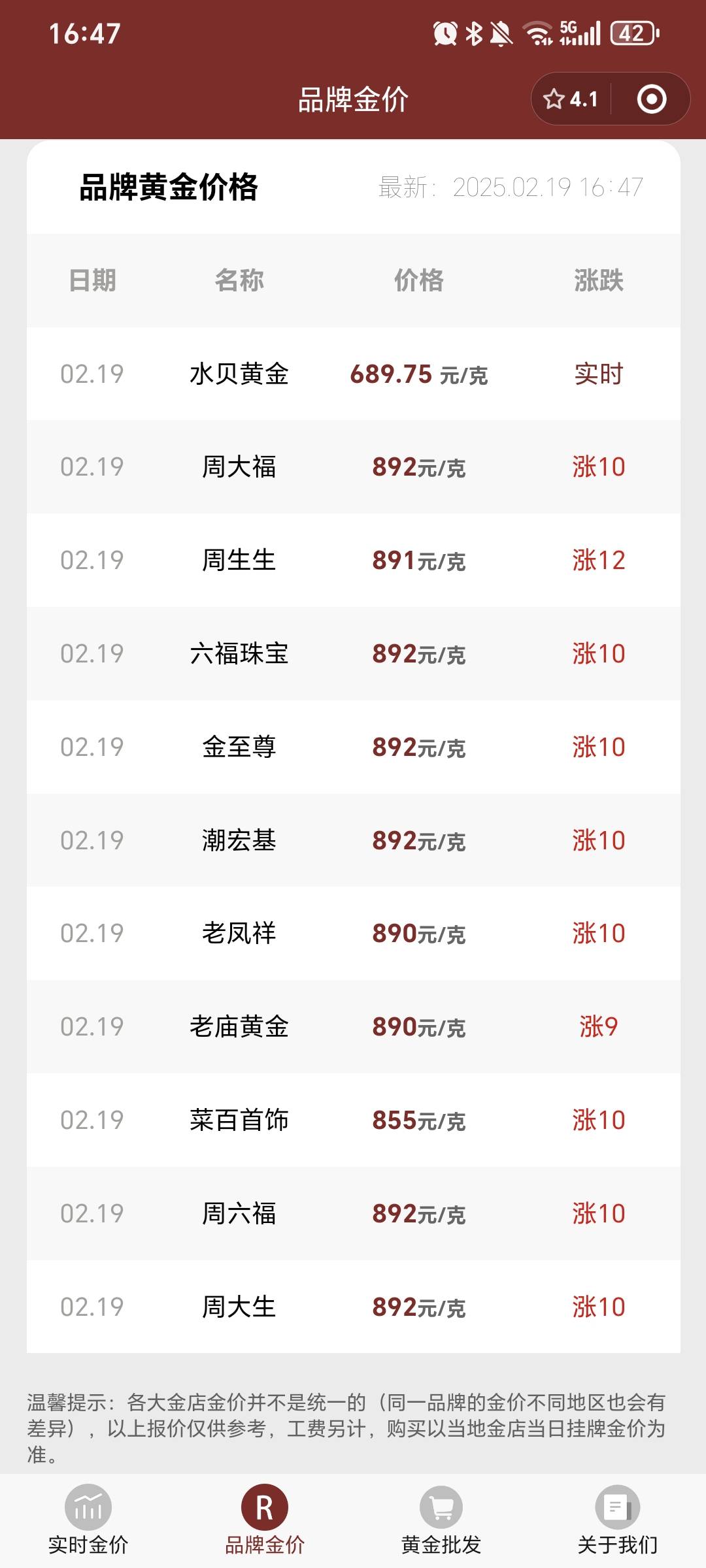Image resolution: width=706 pixels, height=1568 pixels.
Task: Tap the 最新 update timestamp
Action: point(510,188)
